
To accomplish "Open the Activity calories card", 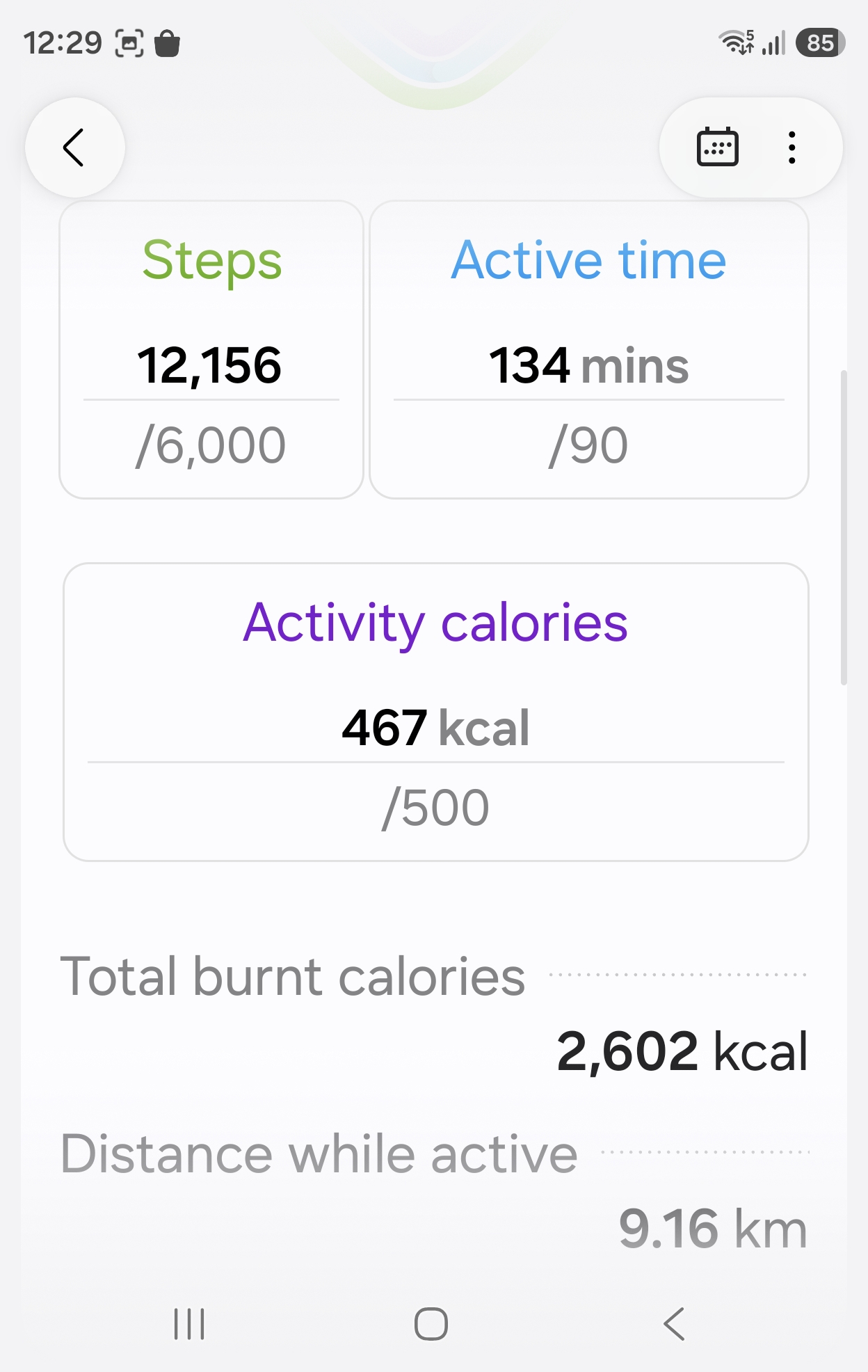I will coord(436,712).
